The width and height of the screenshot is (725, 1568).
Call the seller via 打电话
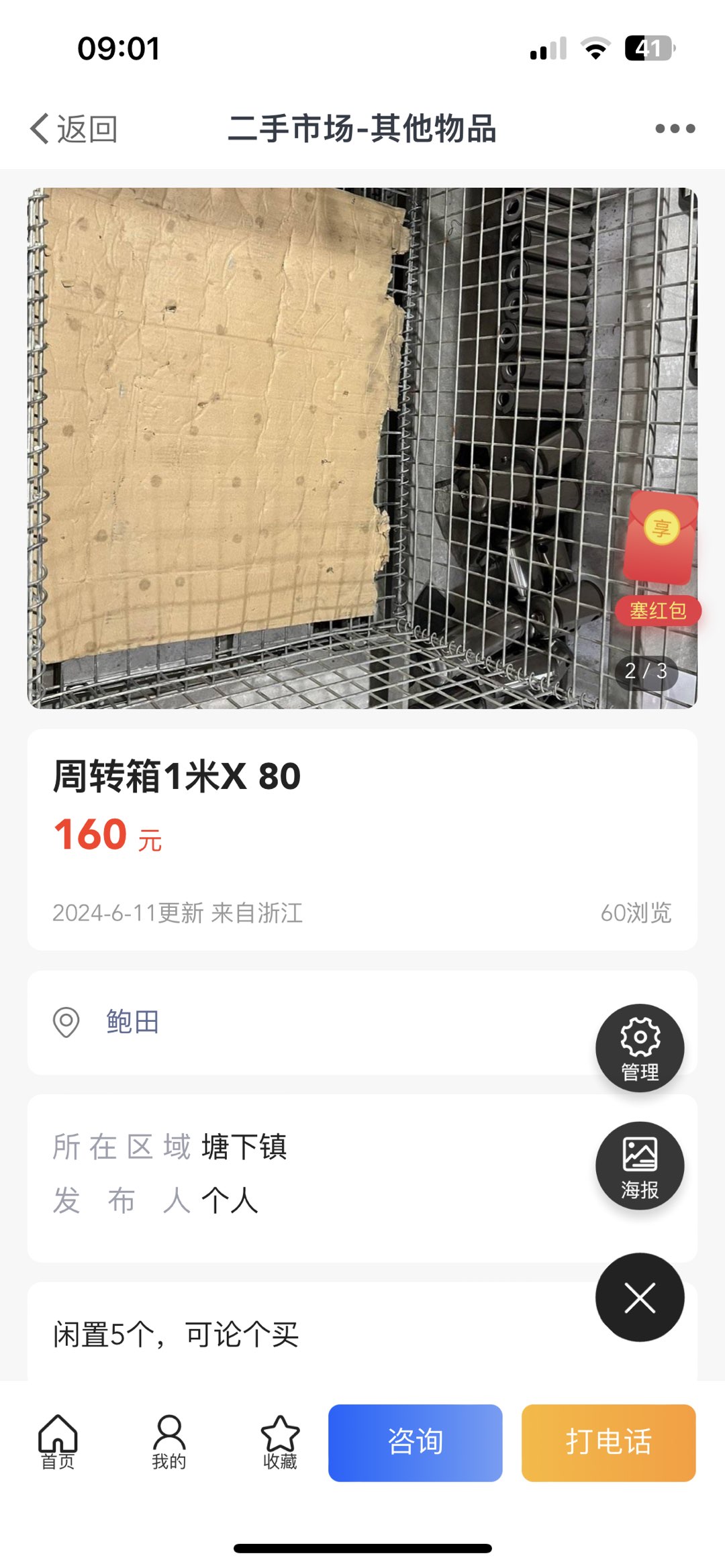click(608, 1443)
